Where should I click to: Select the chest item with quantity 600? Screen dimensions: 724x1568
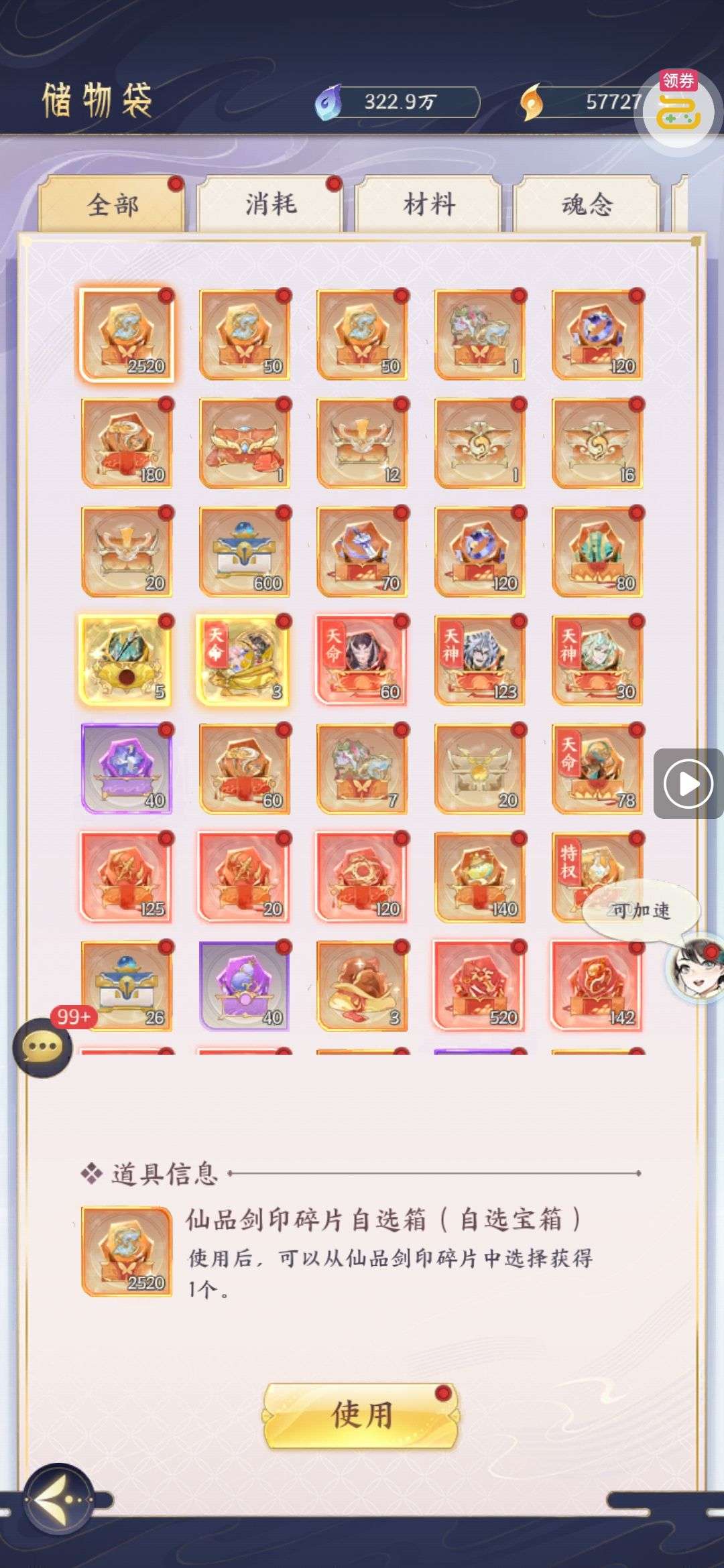(x=245, y=552)
